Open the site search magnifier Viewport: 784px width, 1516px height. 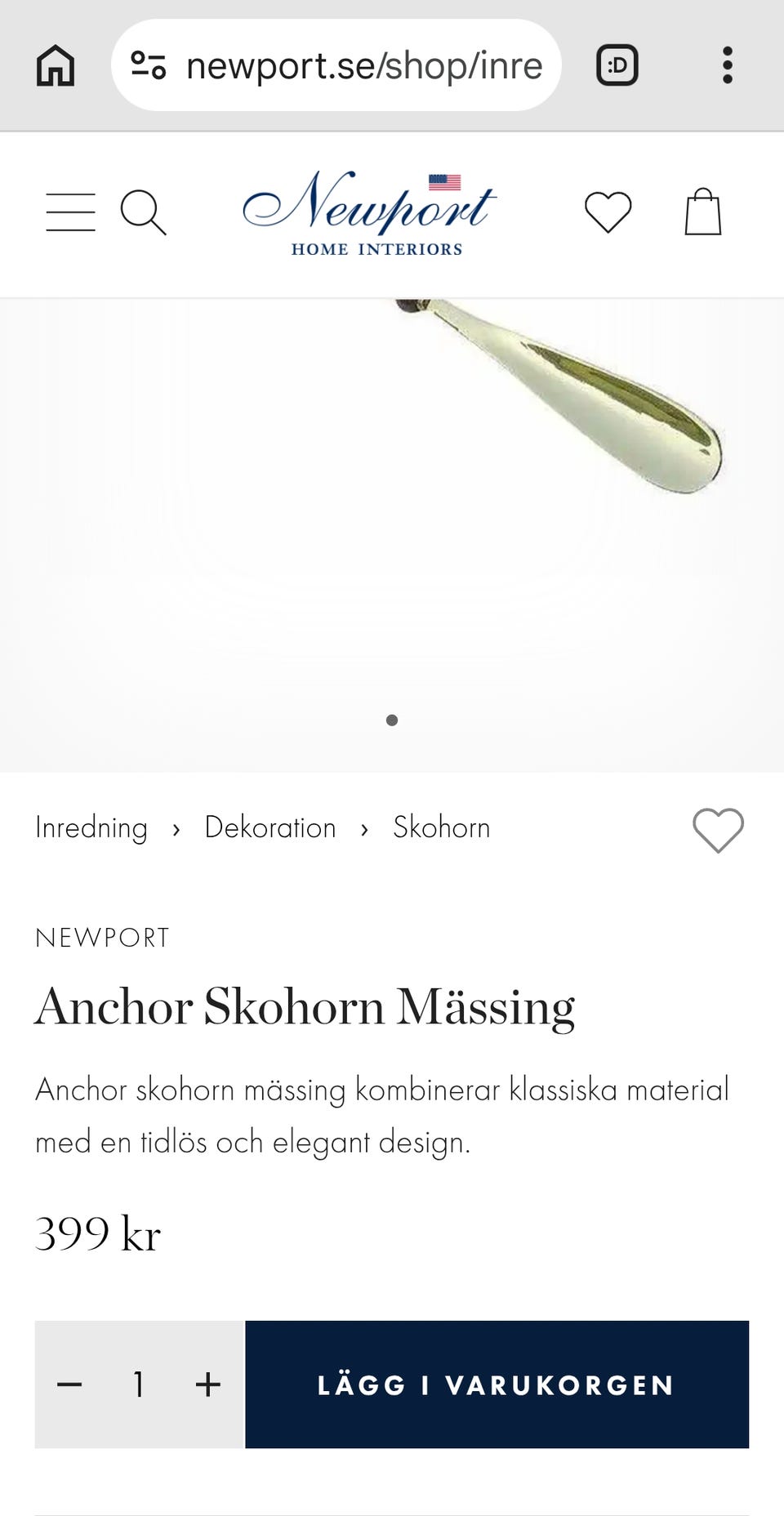pos(143,212)
